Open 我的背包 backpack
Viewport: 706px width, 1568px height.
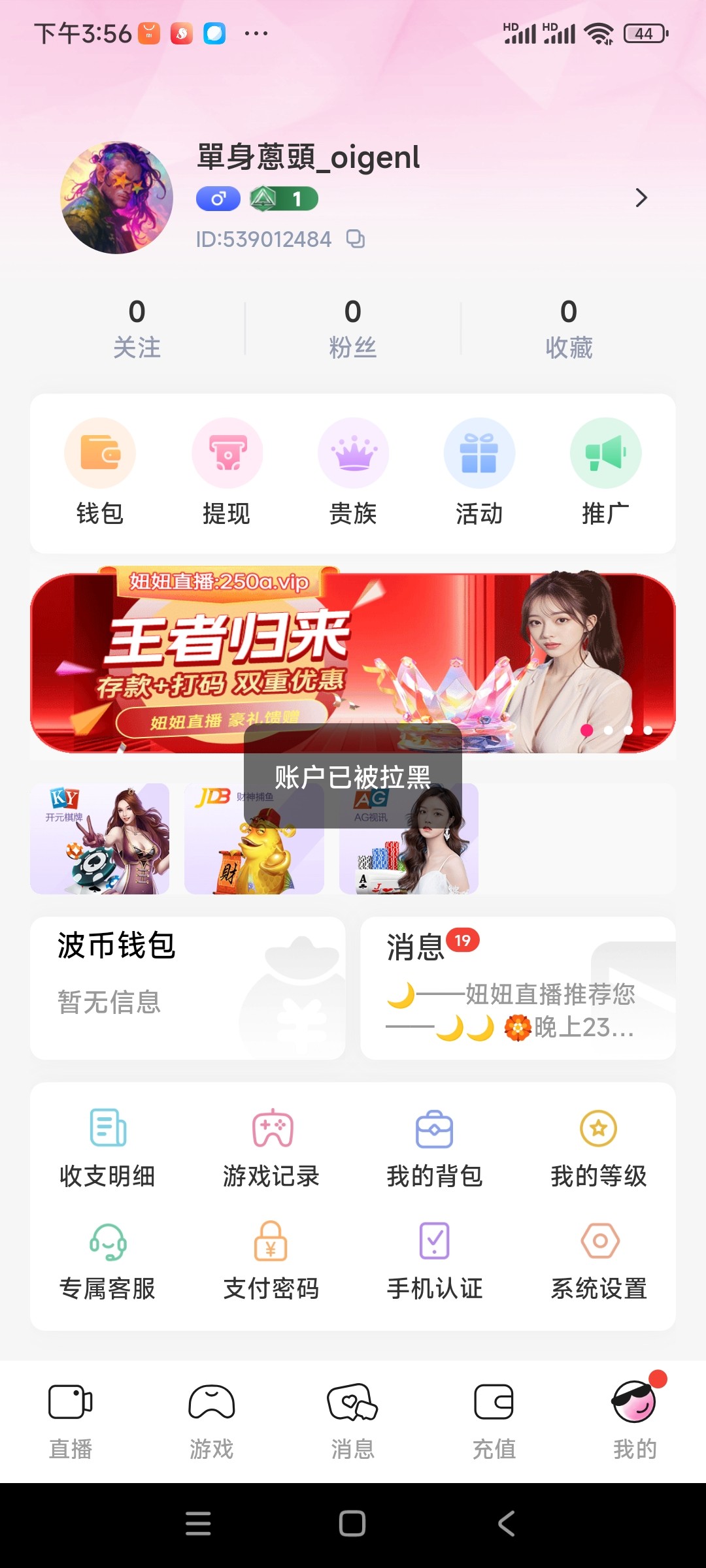435,1147
